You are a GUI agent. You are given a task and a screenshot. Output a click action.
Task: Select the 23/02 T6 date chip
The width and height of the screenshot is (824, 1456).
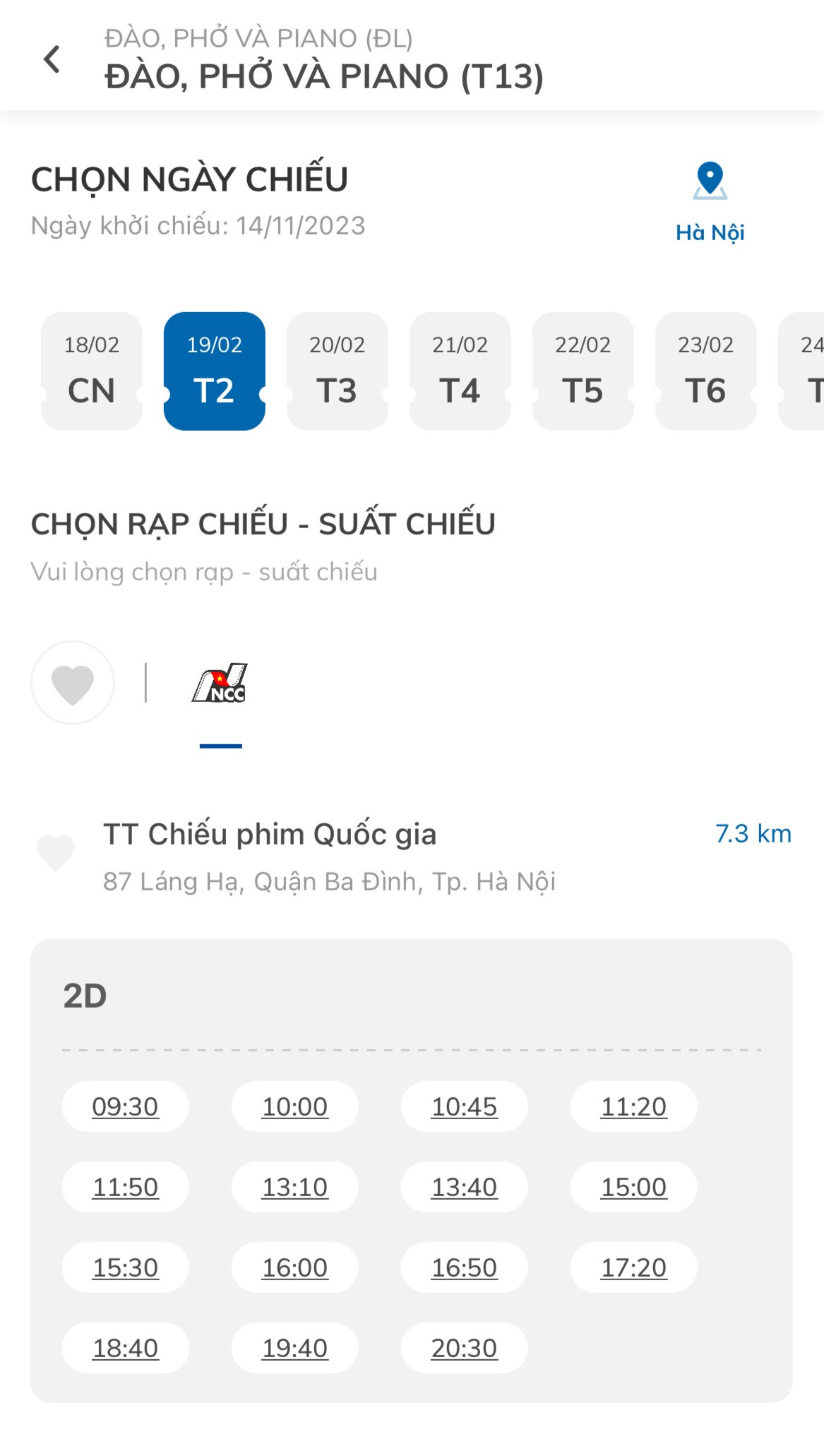pos(705,369)
